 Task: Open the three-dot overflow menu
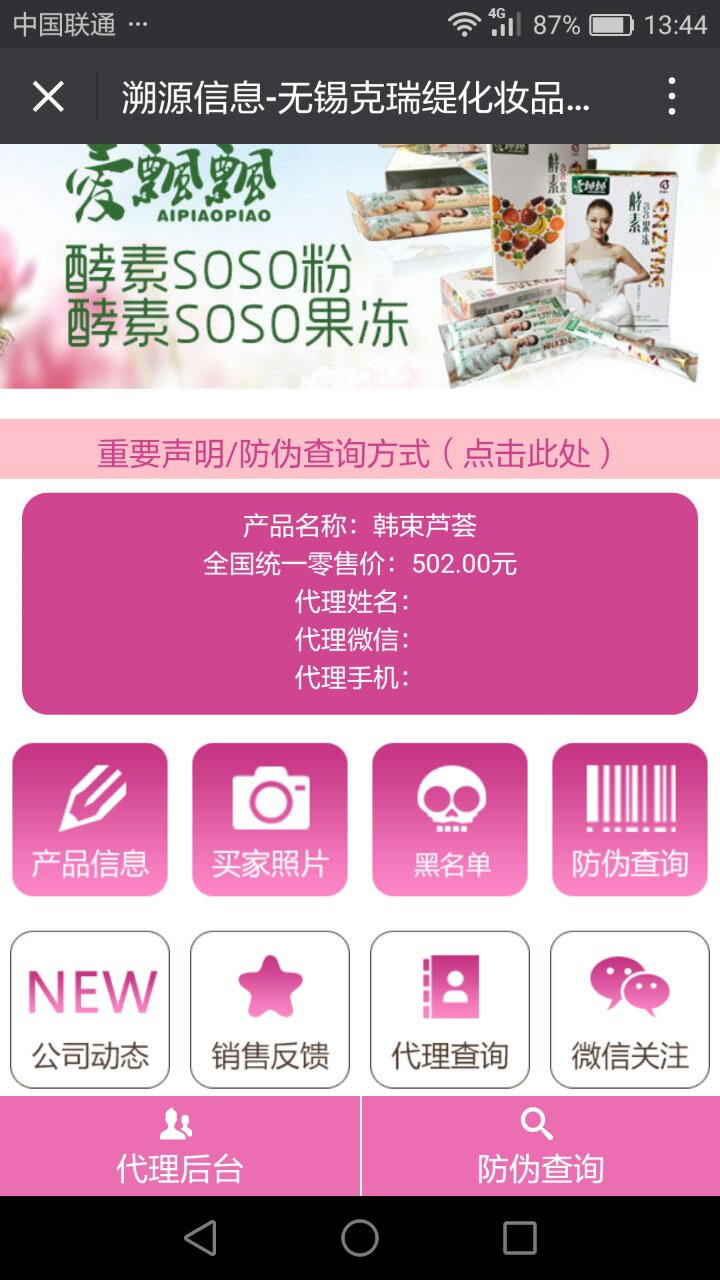[x=672, y=97]
